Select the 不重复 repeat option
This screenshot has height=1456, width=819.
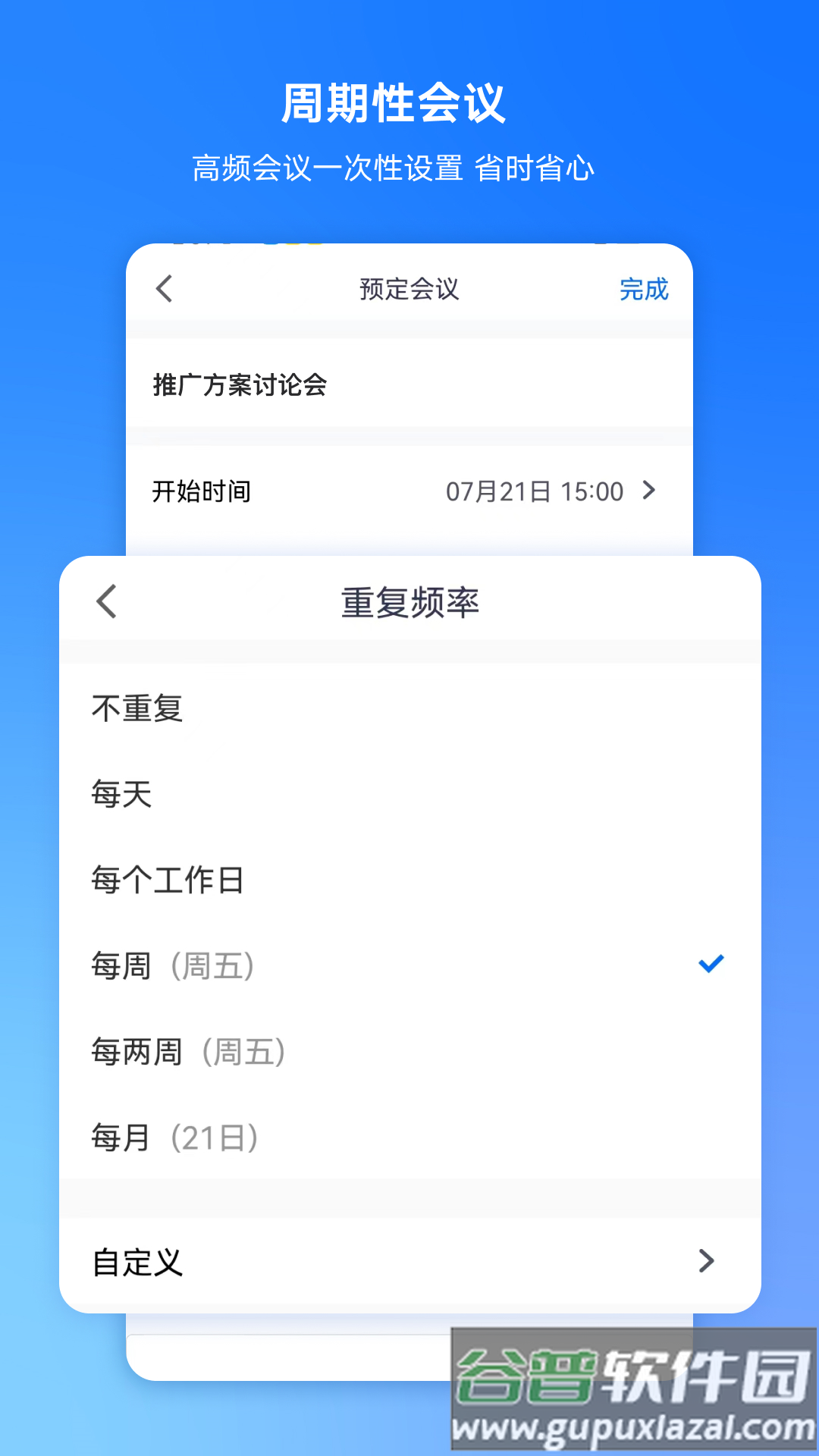click(x=136, y=708)
